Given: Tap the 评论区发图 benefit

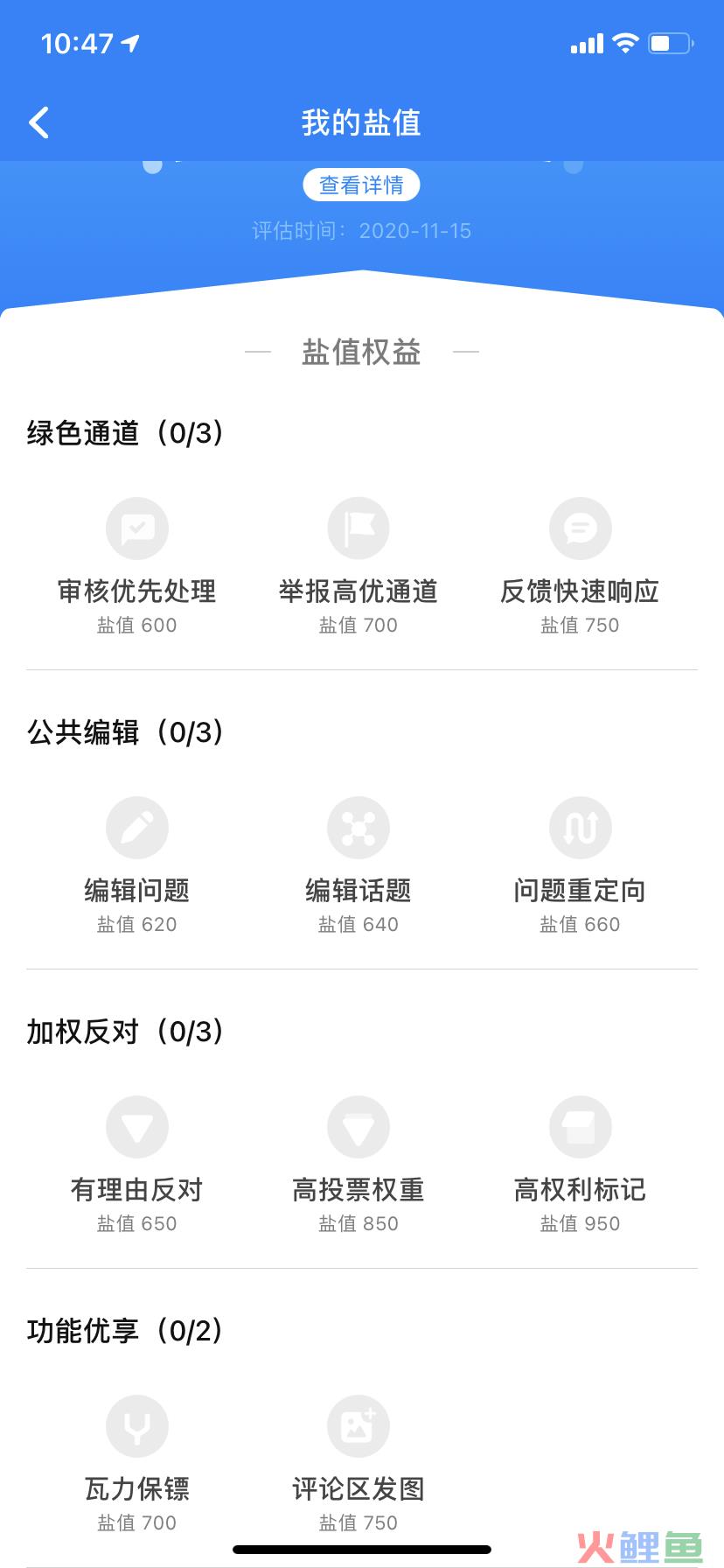Looking at the screenshot, I should 359,1463.
